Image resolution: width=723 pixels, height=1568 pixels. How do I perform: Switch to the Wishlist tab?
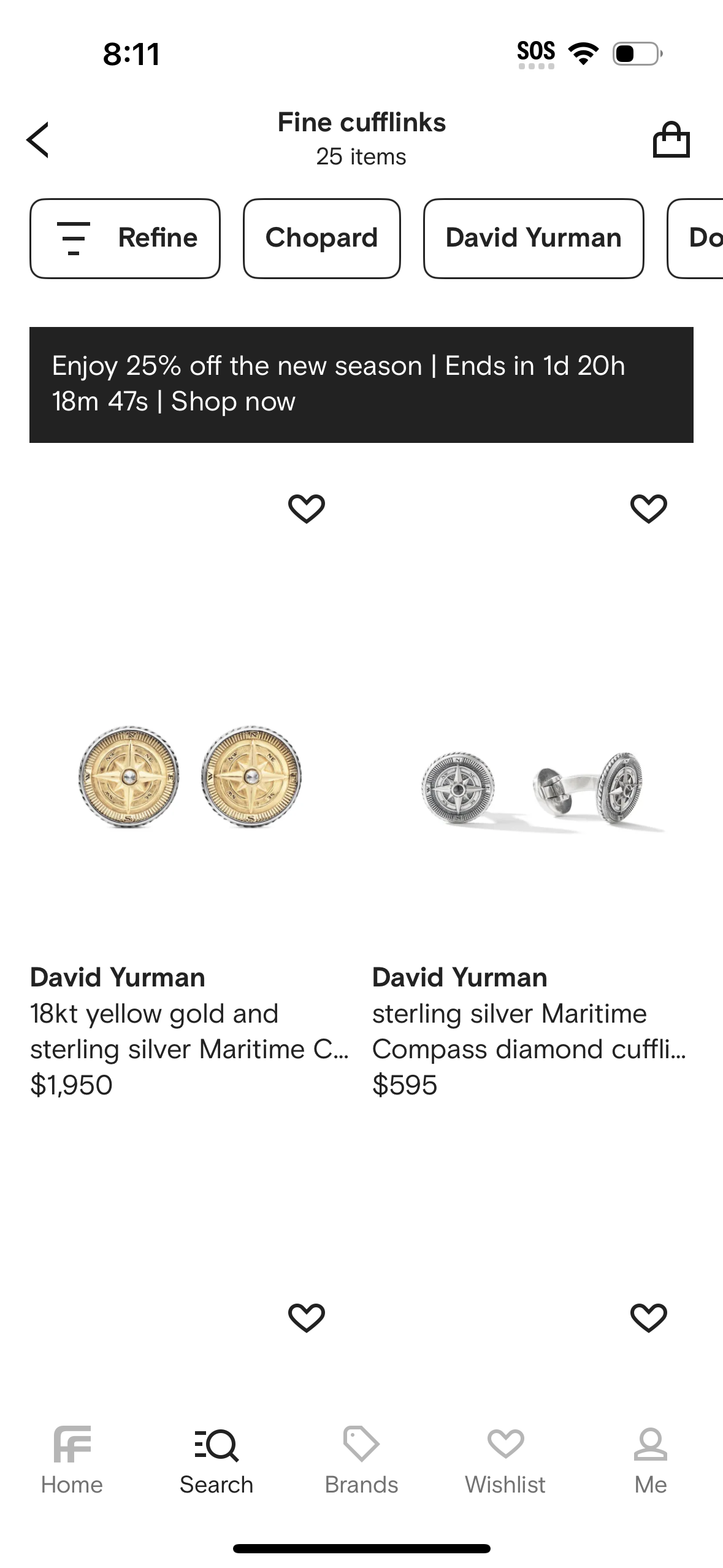[x=505, y=1460]
